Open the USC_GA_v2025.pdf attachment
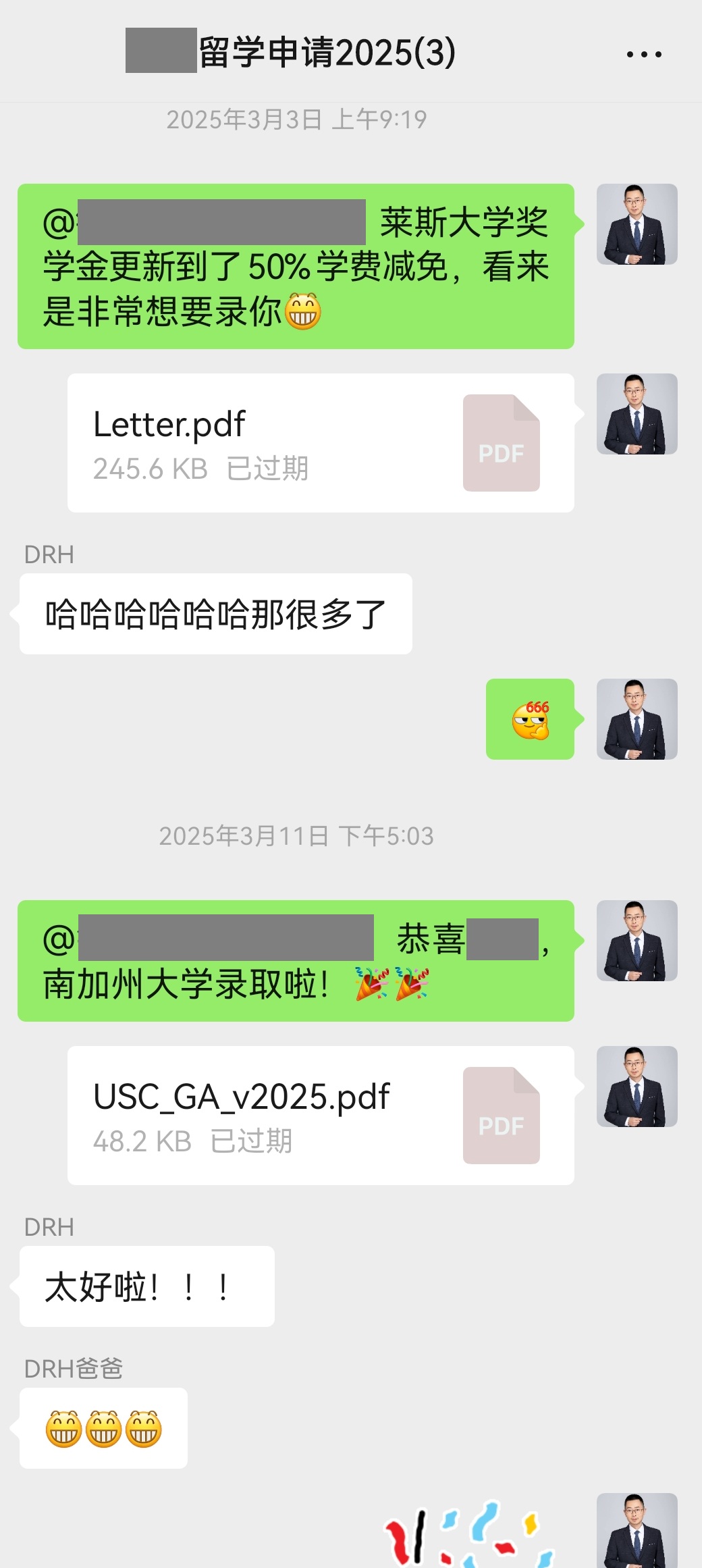Viewport: 702px width, 1568px height. [x=321, y=1115]
